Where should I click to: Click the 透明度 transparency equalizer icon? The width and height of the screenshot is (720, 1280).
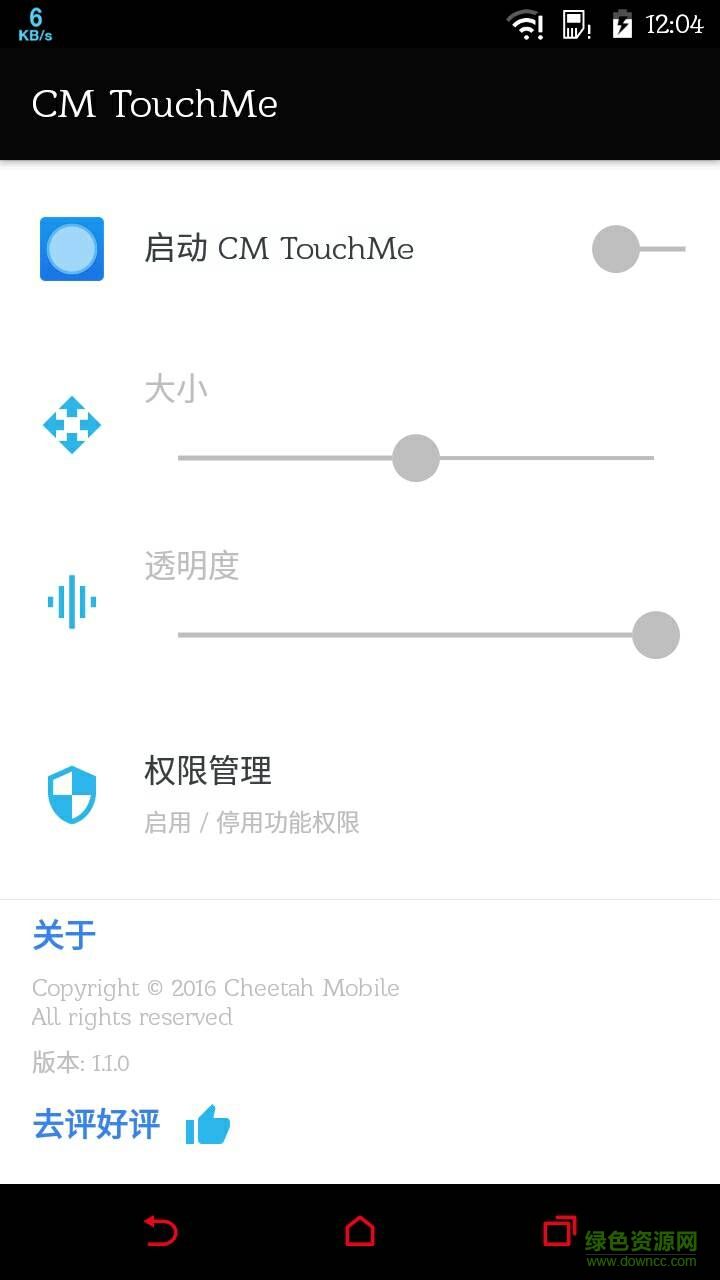pos(70,601)
